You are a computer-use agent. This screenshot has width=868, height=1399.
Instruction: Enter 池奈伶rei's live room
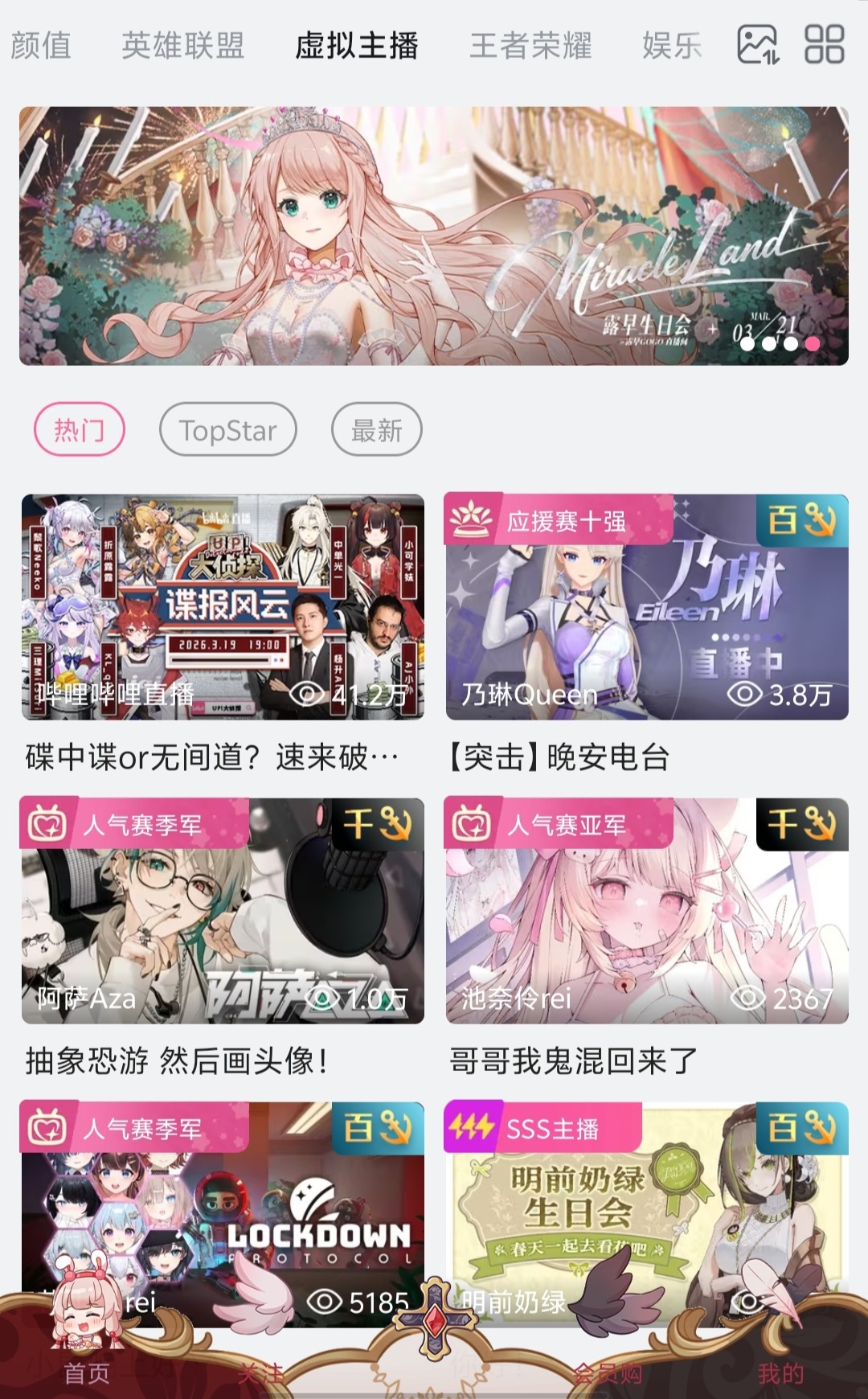(x=647, y=911)
